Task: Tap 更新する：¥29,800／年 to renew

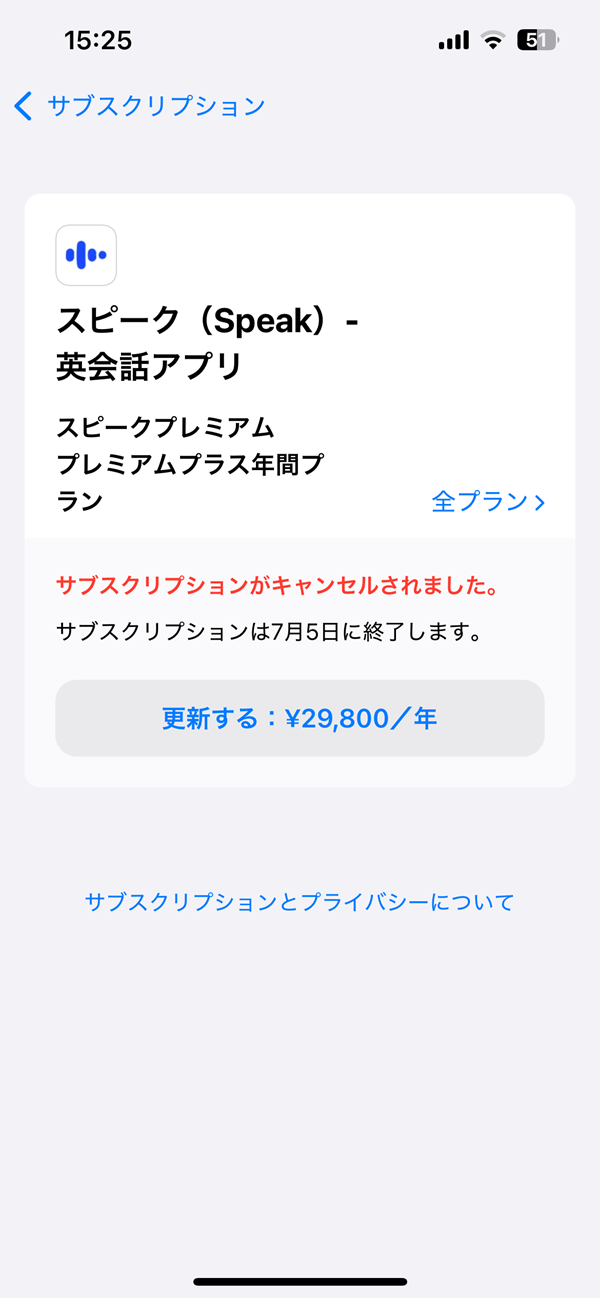Action: (x=300, y=718)
